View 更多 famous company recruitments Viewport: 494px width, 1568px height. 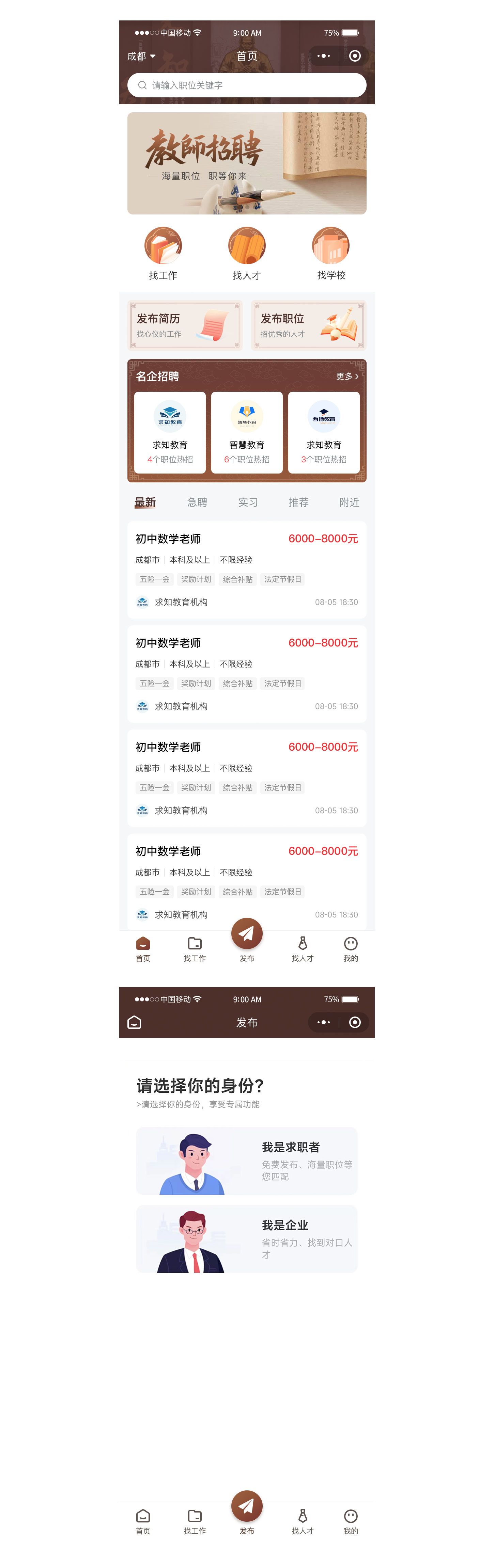tap(346, 377)
